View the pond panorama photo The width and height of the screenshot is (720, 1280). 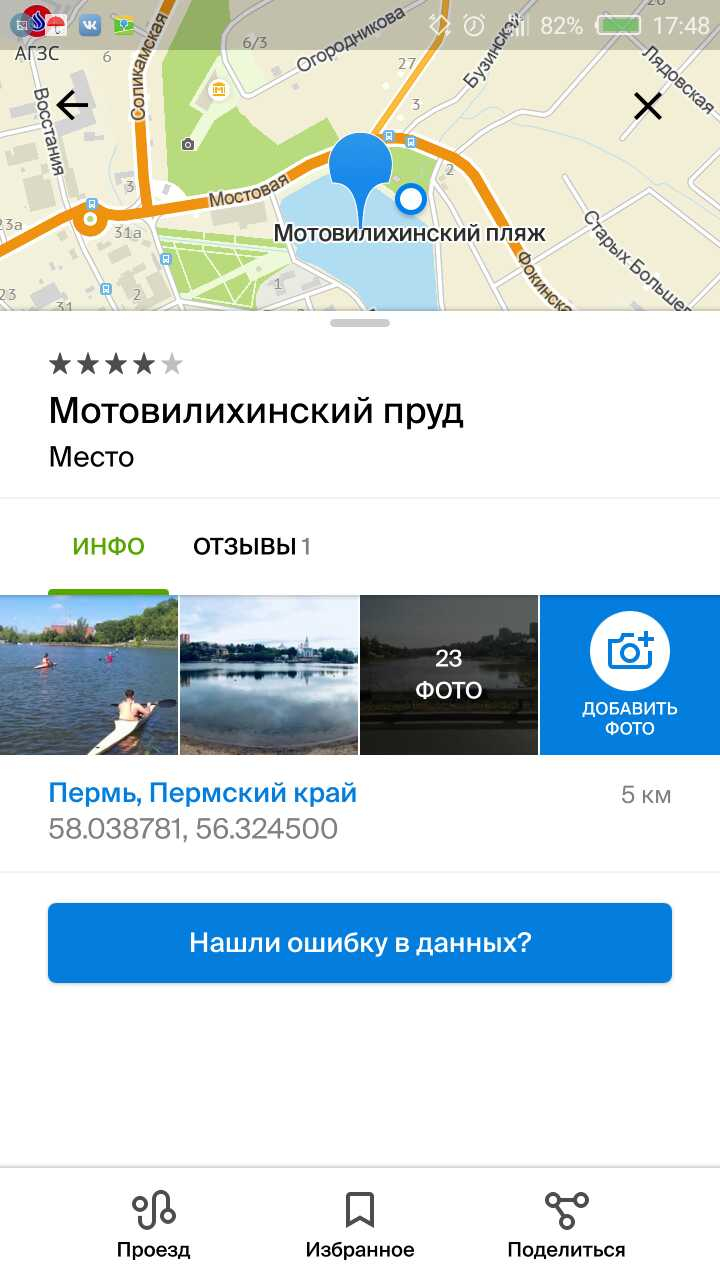tap(269, 675)
